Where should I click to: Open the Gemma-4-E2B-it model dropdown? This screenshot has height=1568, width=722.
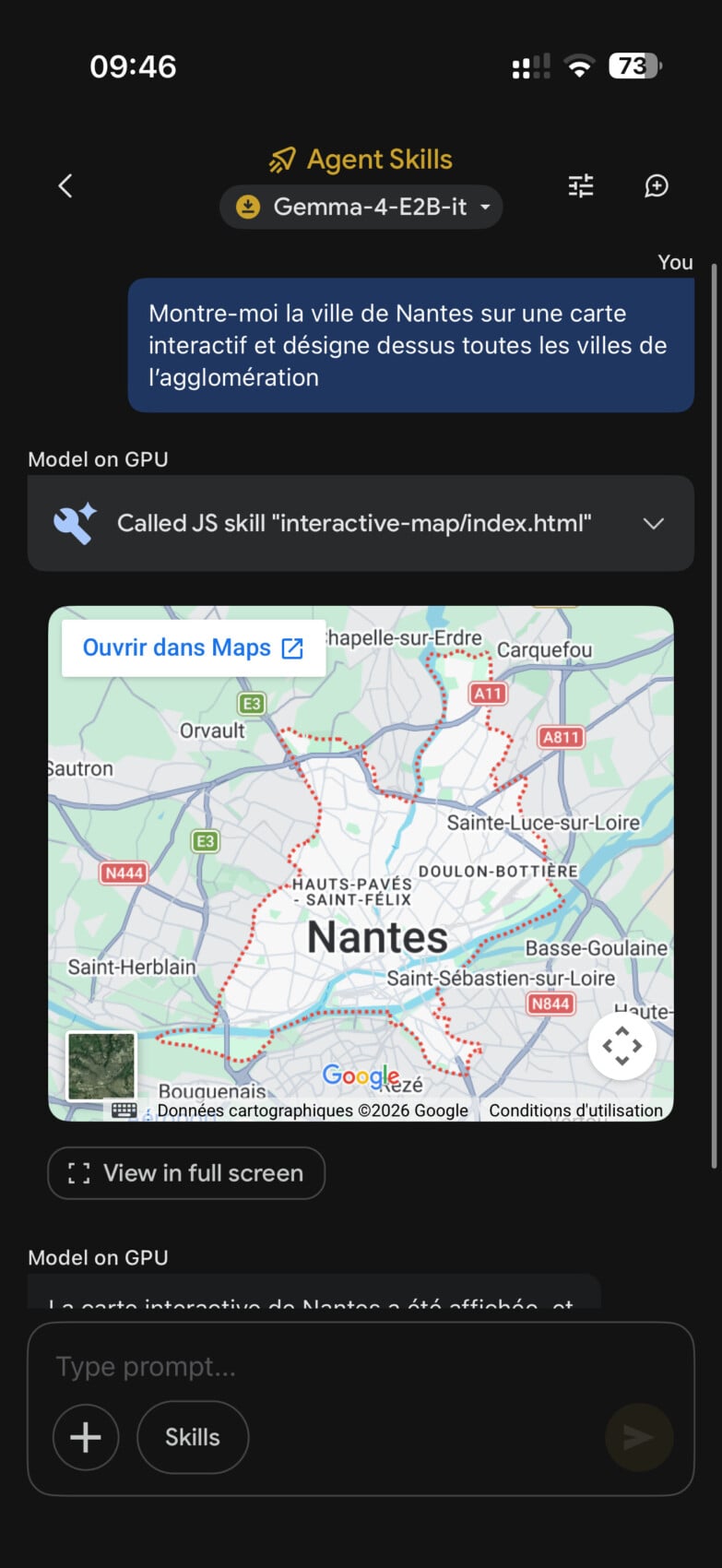click(361, 207)
